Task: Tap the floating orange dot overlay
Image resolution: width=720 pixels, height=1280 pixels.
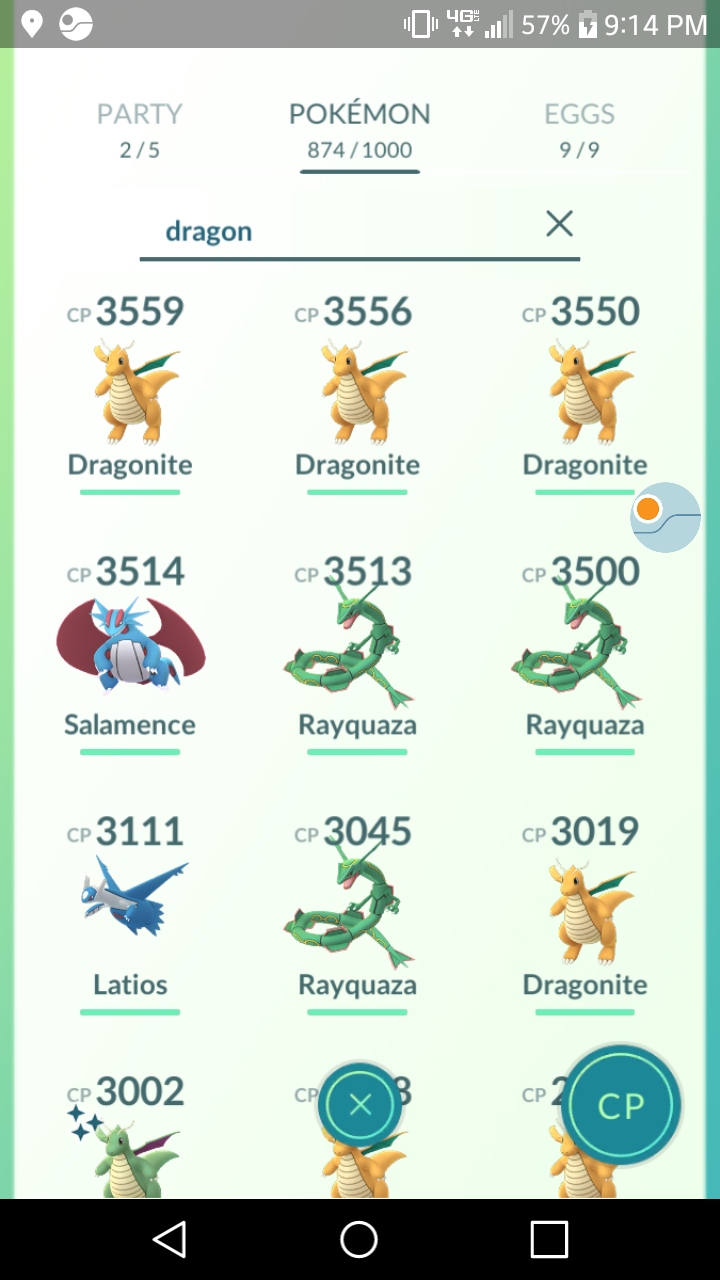Action: click(648, 509)
